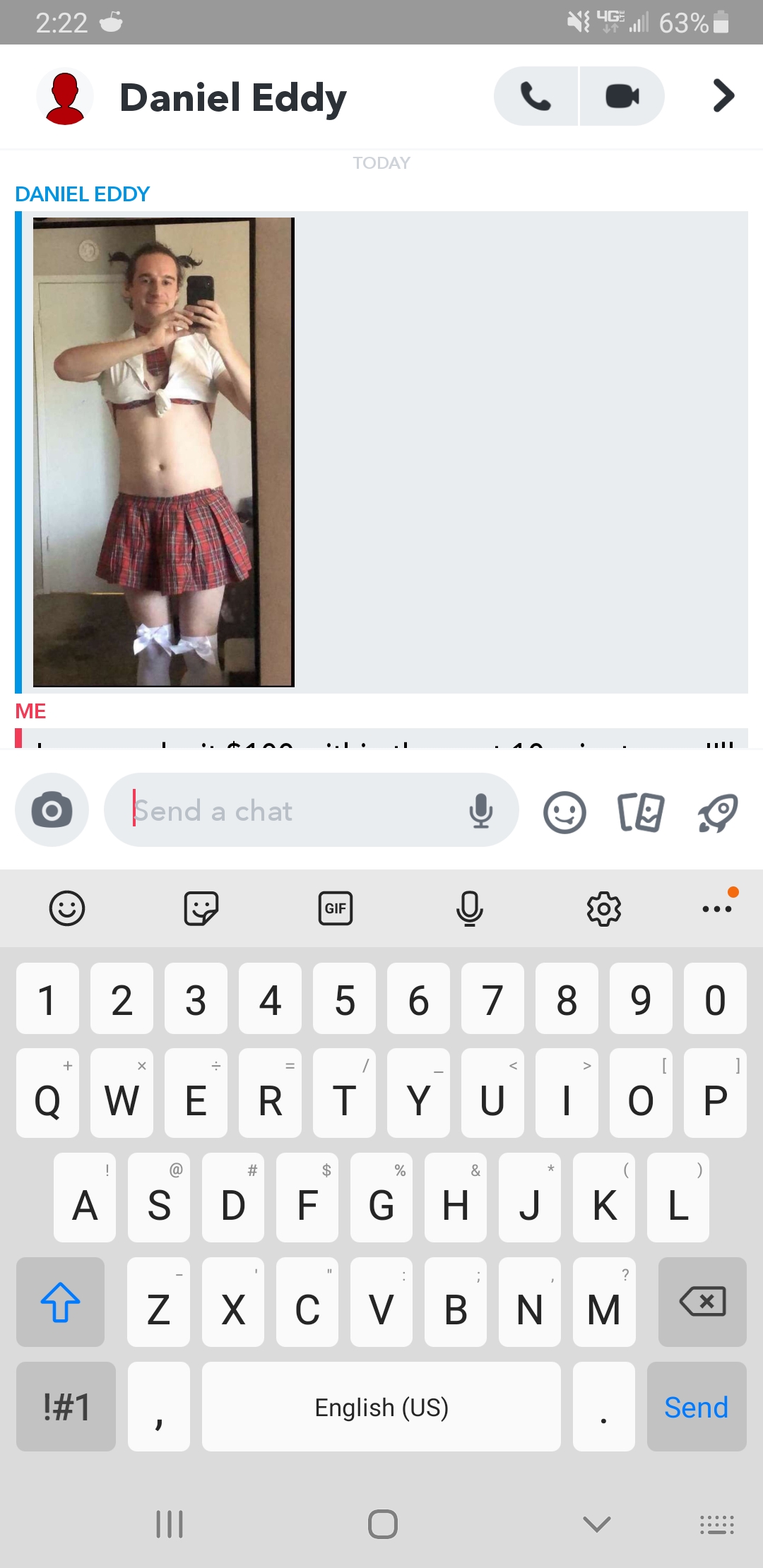Screen dimensions: 763x1568
Task: Start a voice call with Daniel Eddy
Action: [536, 97]
